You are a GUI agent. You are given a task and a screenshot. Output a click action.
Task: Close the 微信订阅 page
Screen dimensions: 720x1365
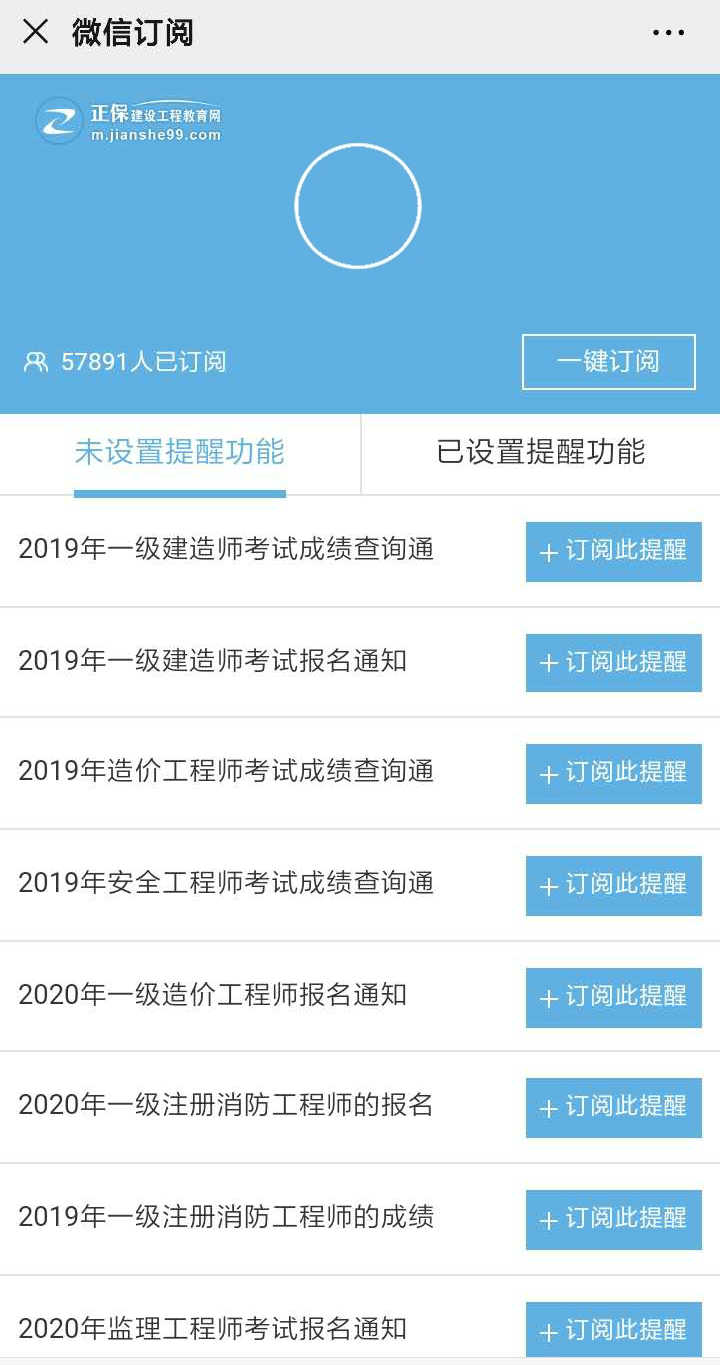click(36, 32)
